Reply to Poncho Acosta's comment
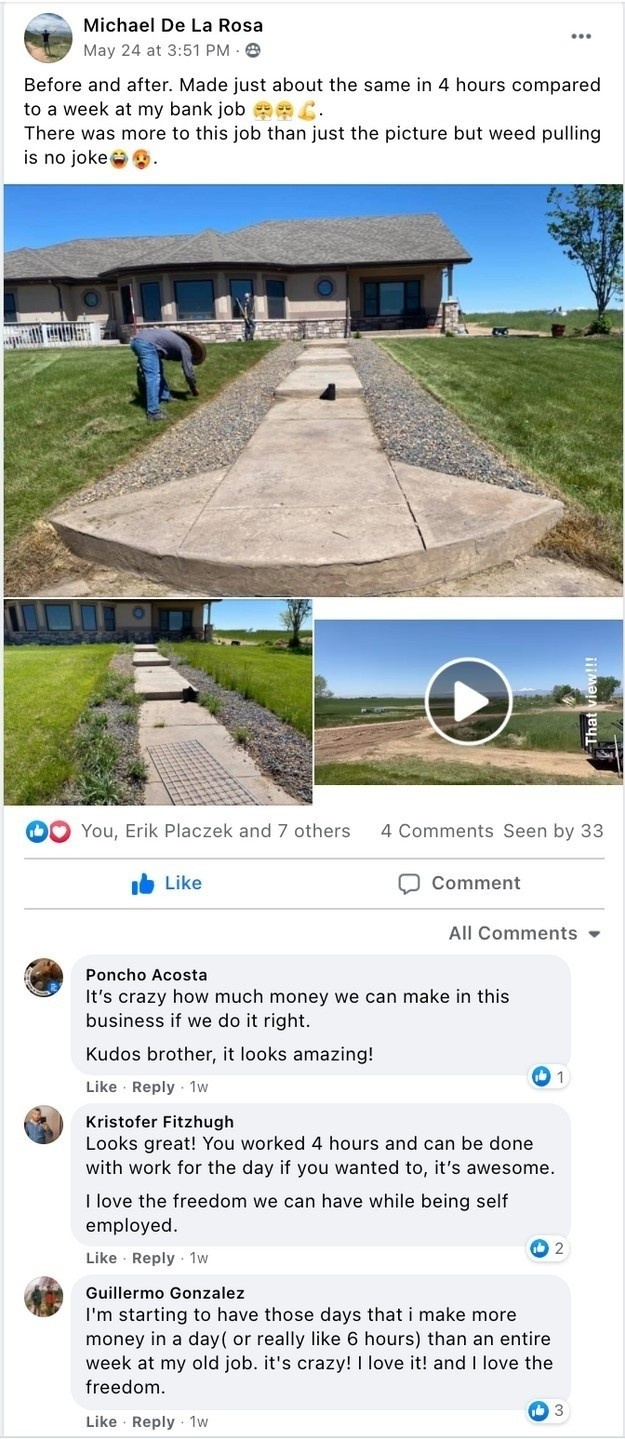The height and width of the screenshot is (1439, 625). (x=153, y=1087)
